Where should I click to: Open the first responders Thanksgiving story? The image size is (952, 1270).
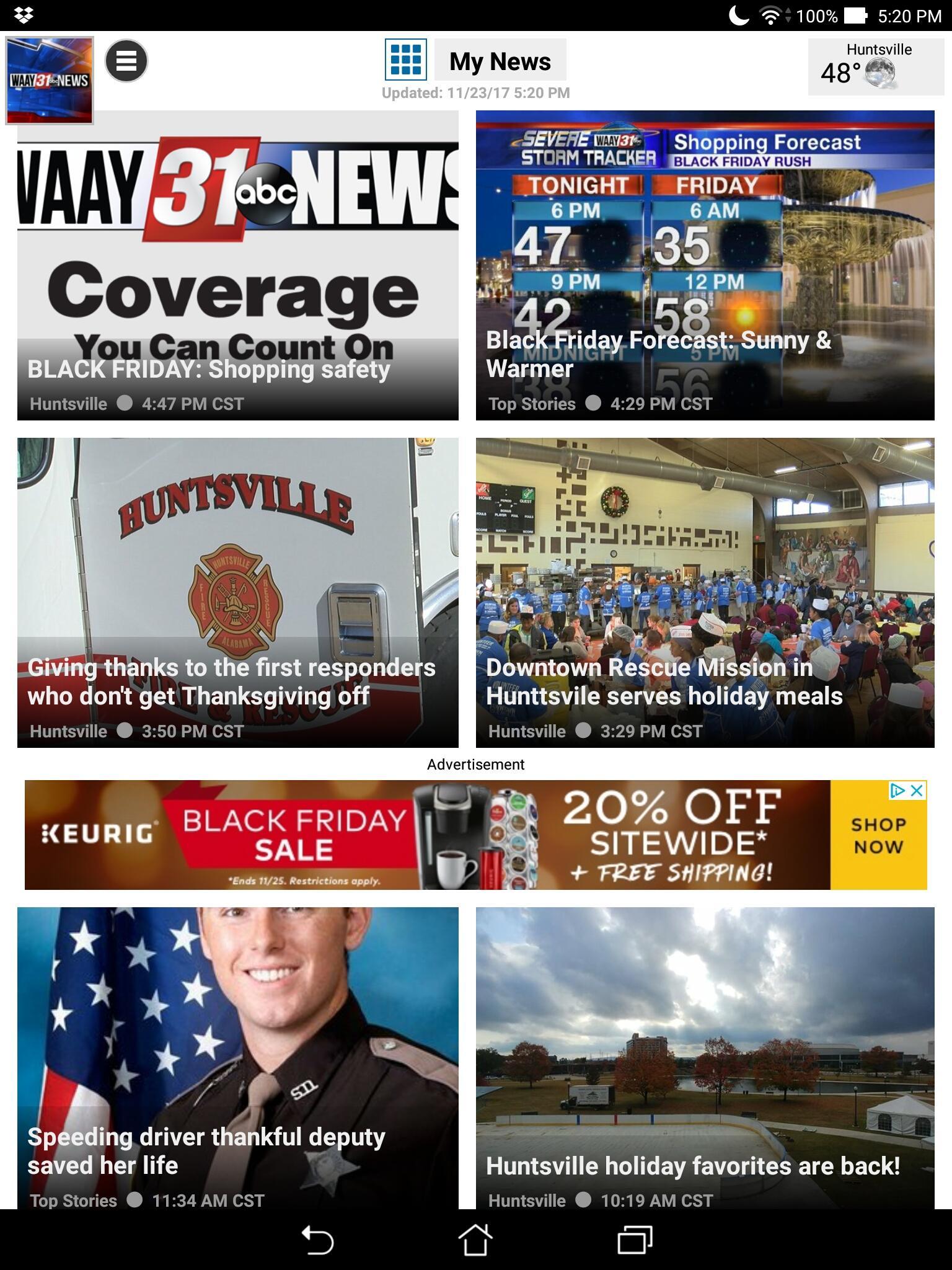238,592
